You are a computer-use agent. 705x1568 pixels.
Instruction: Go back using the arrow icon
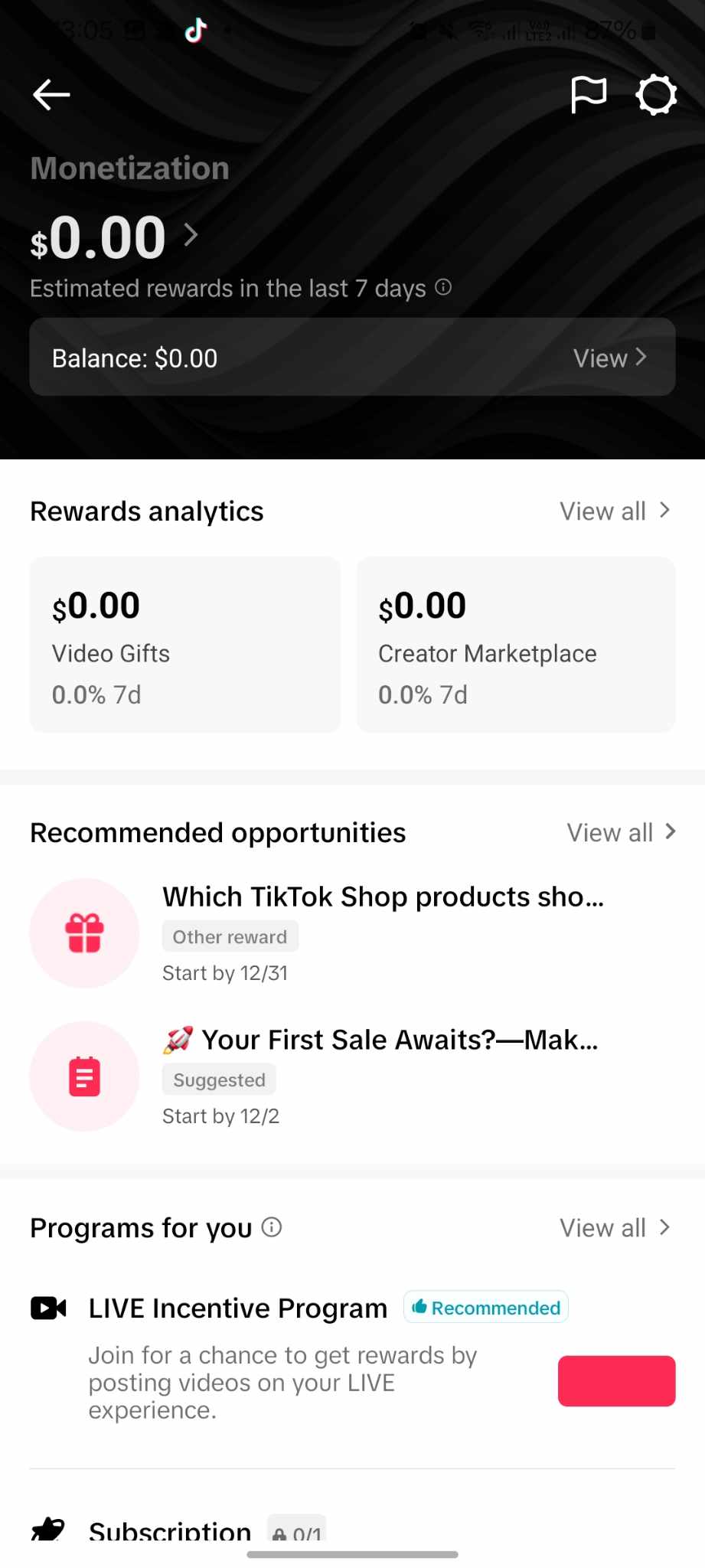(51, 95)
